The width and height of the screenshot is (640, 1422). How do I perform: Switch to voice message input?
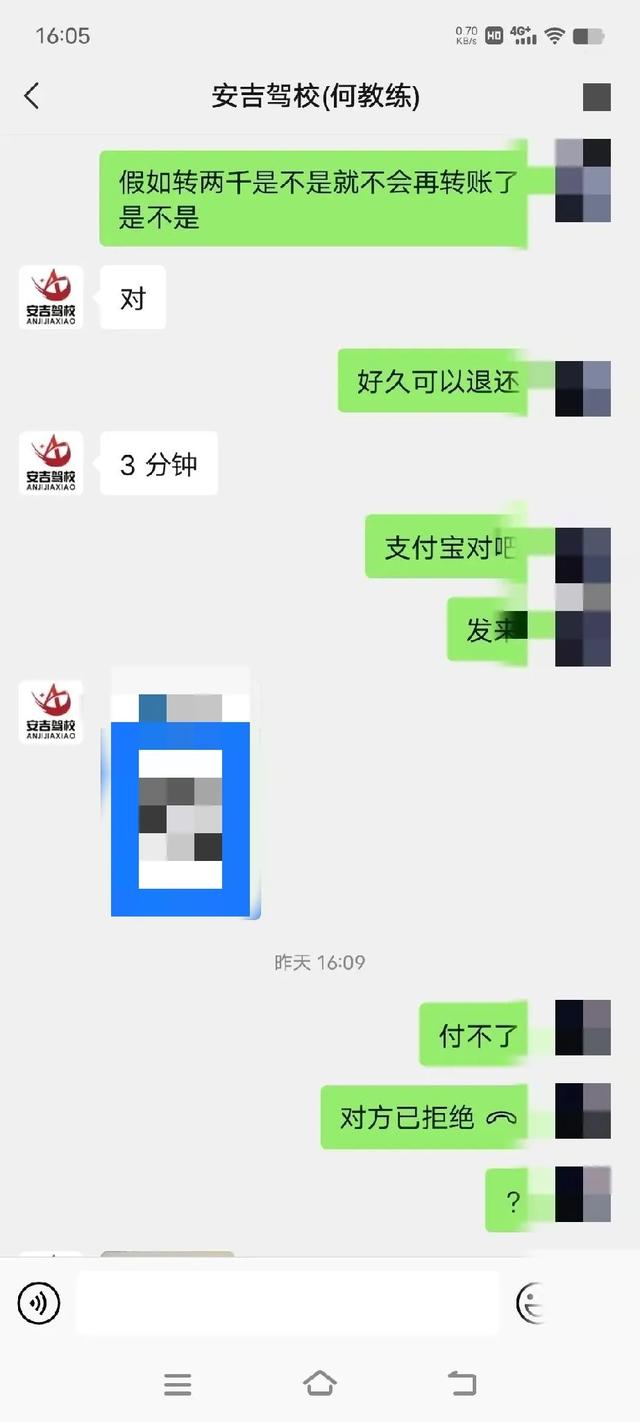[39, 1303]
